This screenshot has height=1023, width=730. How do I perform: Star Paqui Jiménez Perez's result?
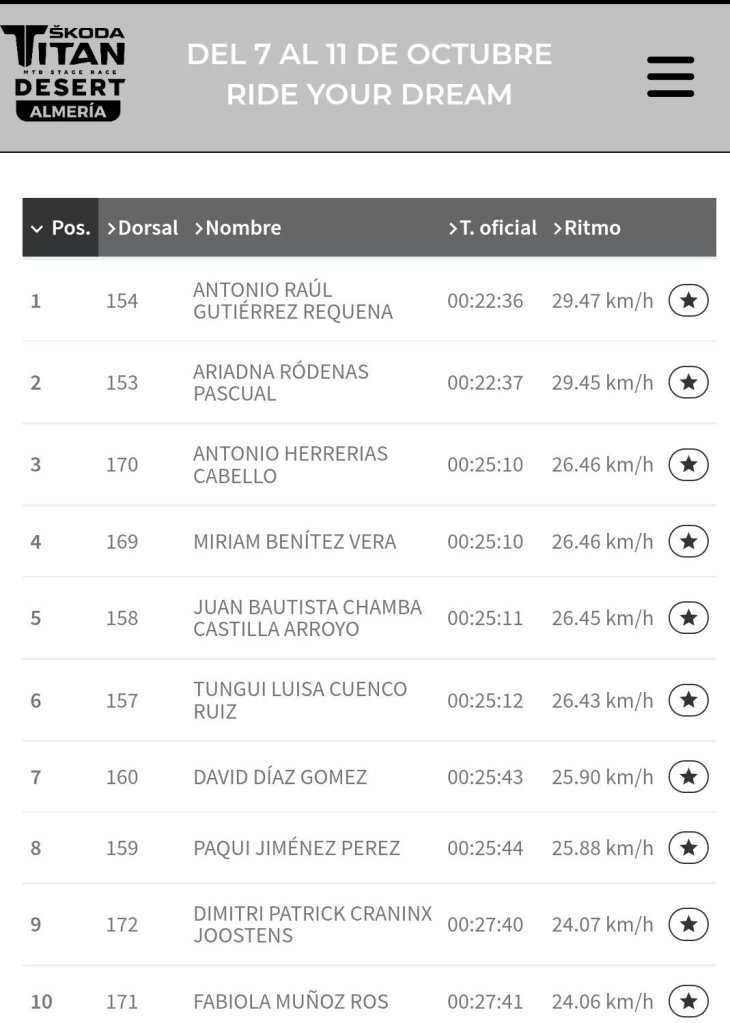pyautogui.click(x=688, y=848)
